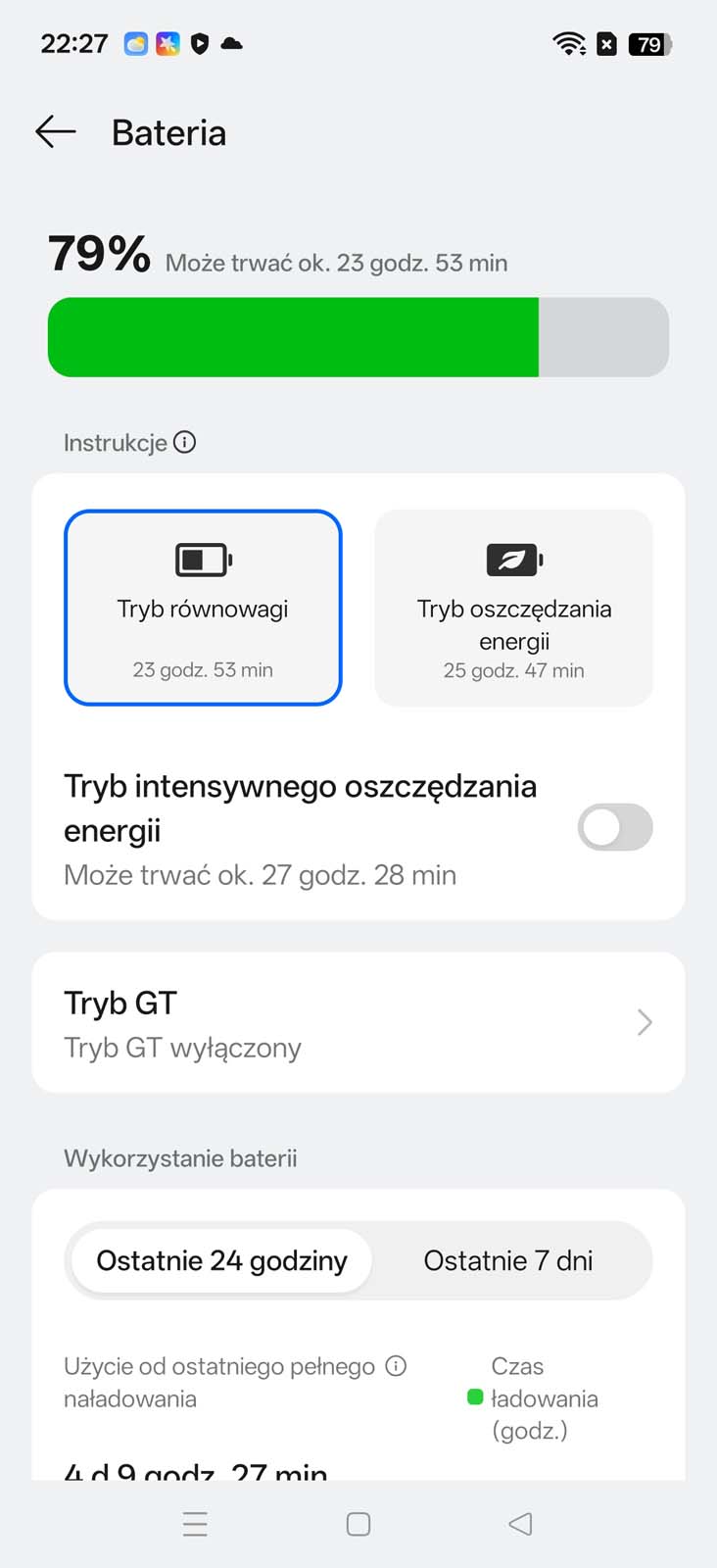Select the balanced battery mode icon
This screenshot has height=1568, width=717.
(202, 560)
